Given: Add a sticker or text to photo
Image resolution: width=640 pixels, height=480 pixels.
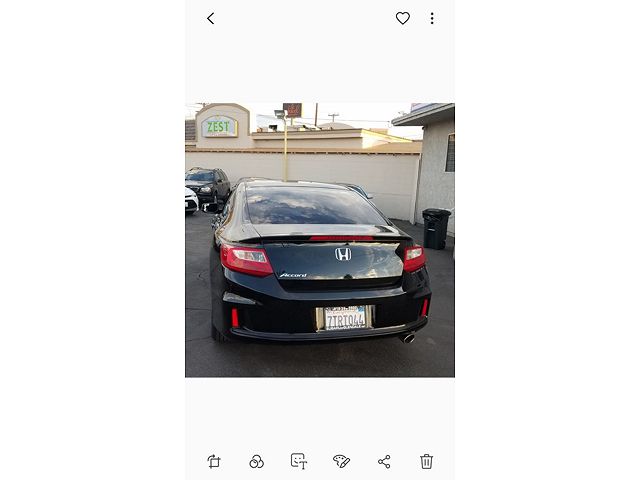Looking at the screenshot, I should click(298, 461).
